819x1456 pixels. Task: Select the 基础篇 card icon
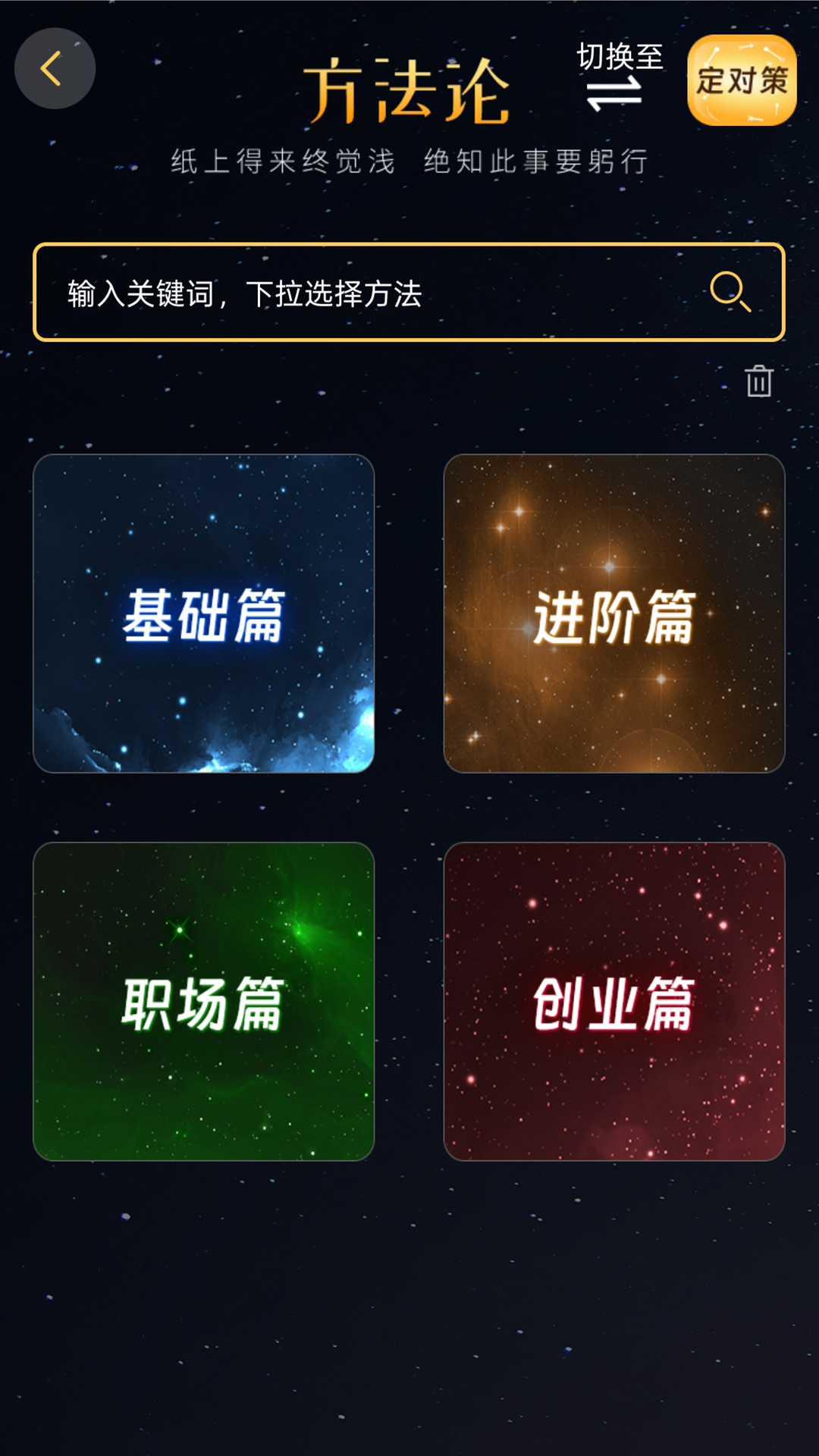tap(206, 616)
